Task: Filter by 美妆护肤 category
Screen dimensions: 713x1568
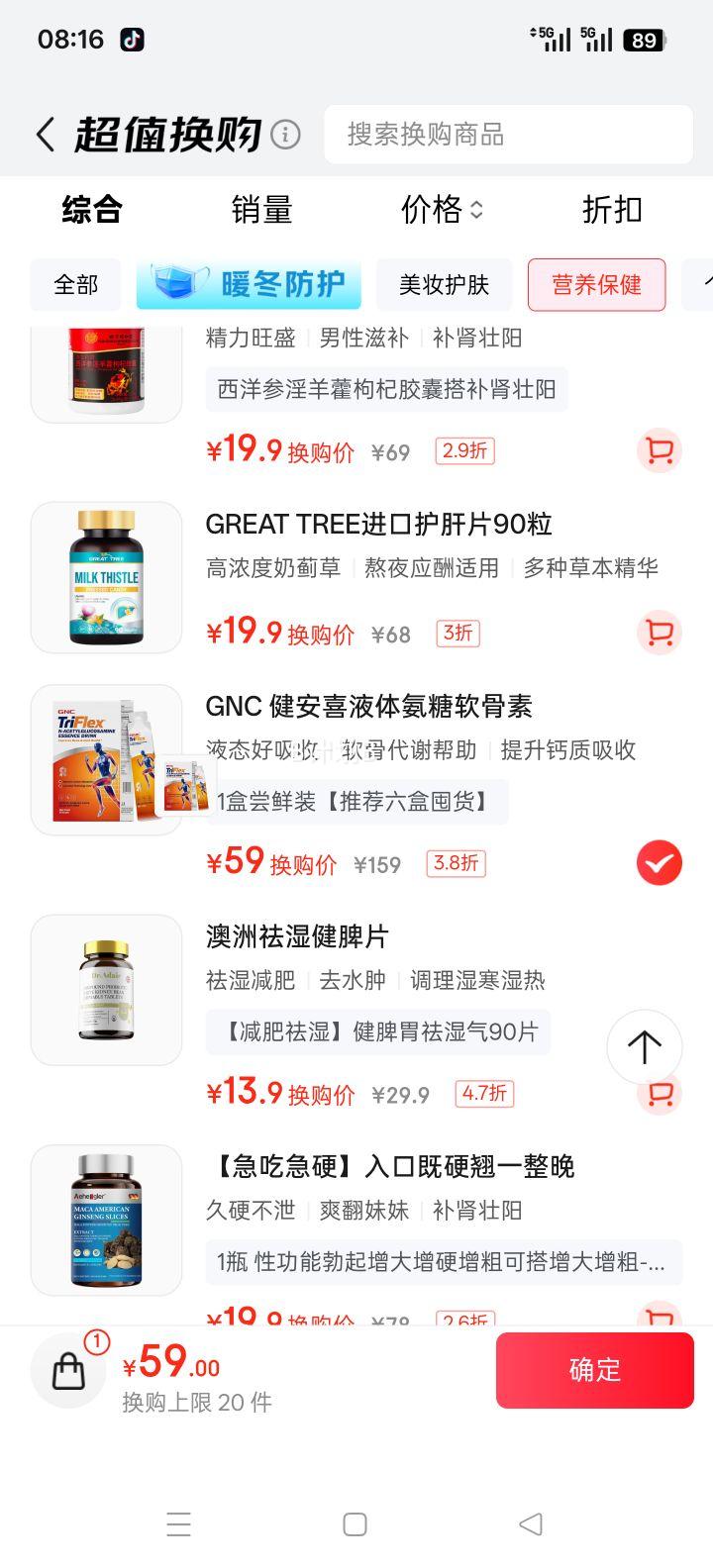Action: (x=444, y=285)
